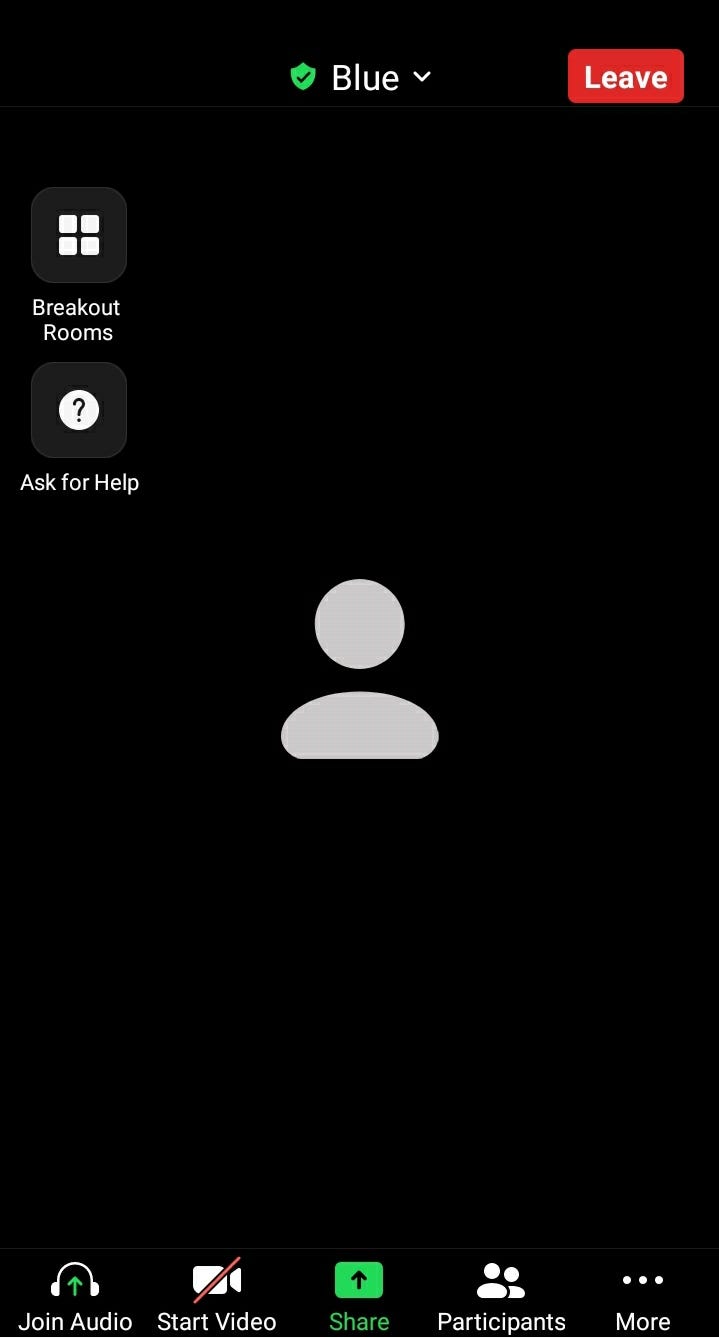719x1338 pixels.
Task: Start Video from the toolbar
Action: [217, 1296]
